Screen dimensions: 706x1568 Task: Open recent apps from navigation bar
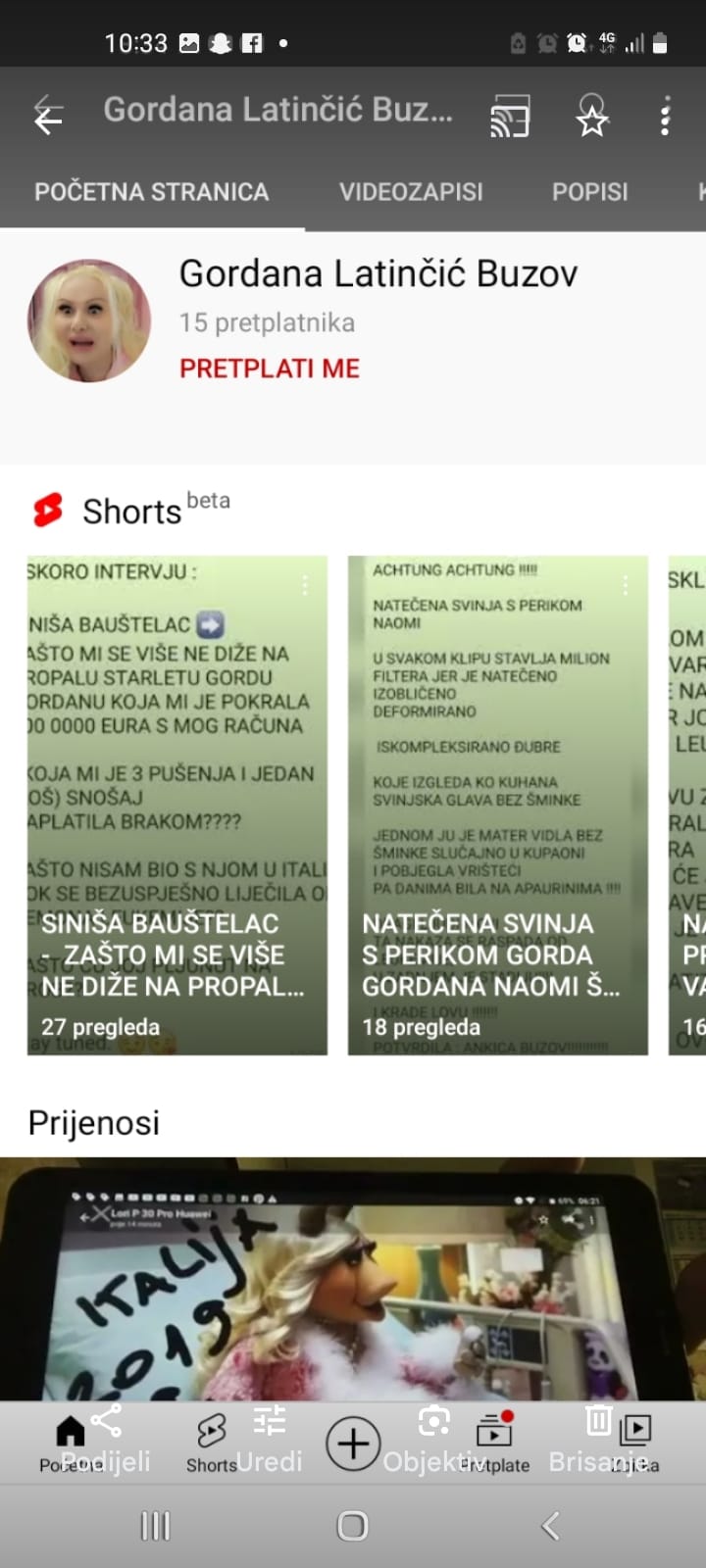pyautogui.click(x=156, y=1526)
